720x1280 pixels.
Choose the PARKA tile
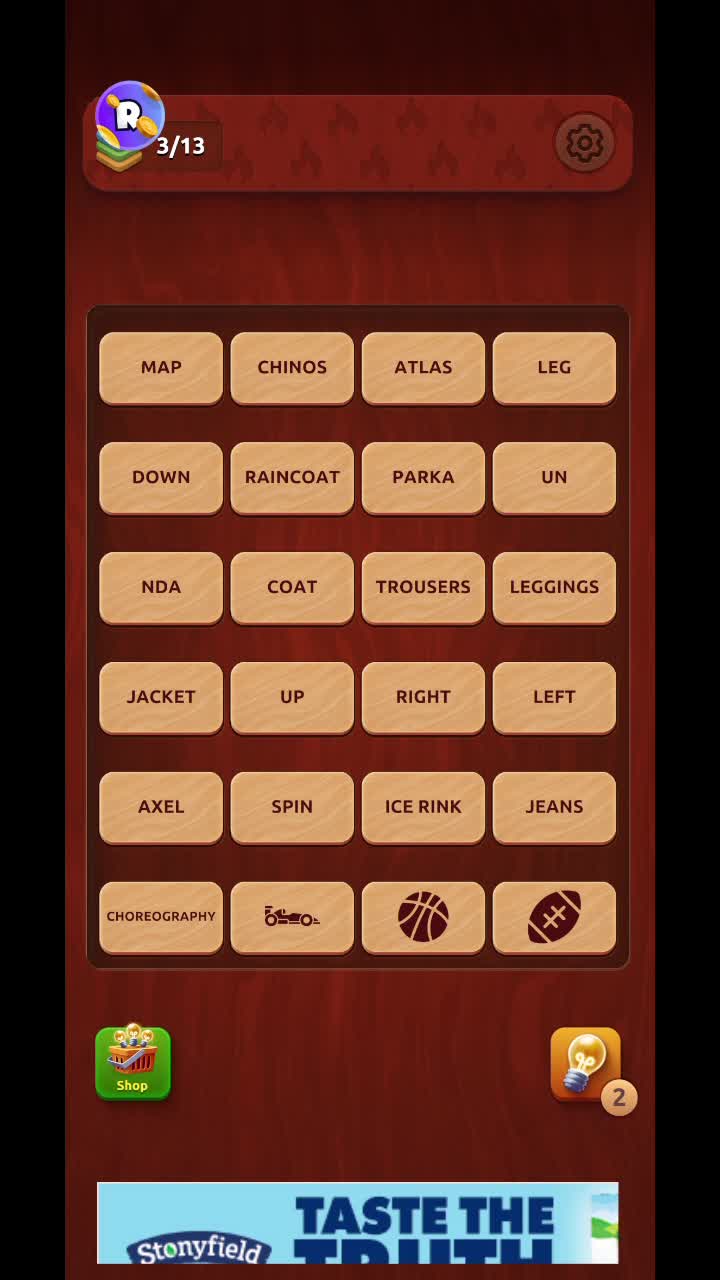point(423,478)
